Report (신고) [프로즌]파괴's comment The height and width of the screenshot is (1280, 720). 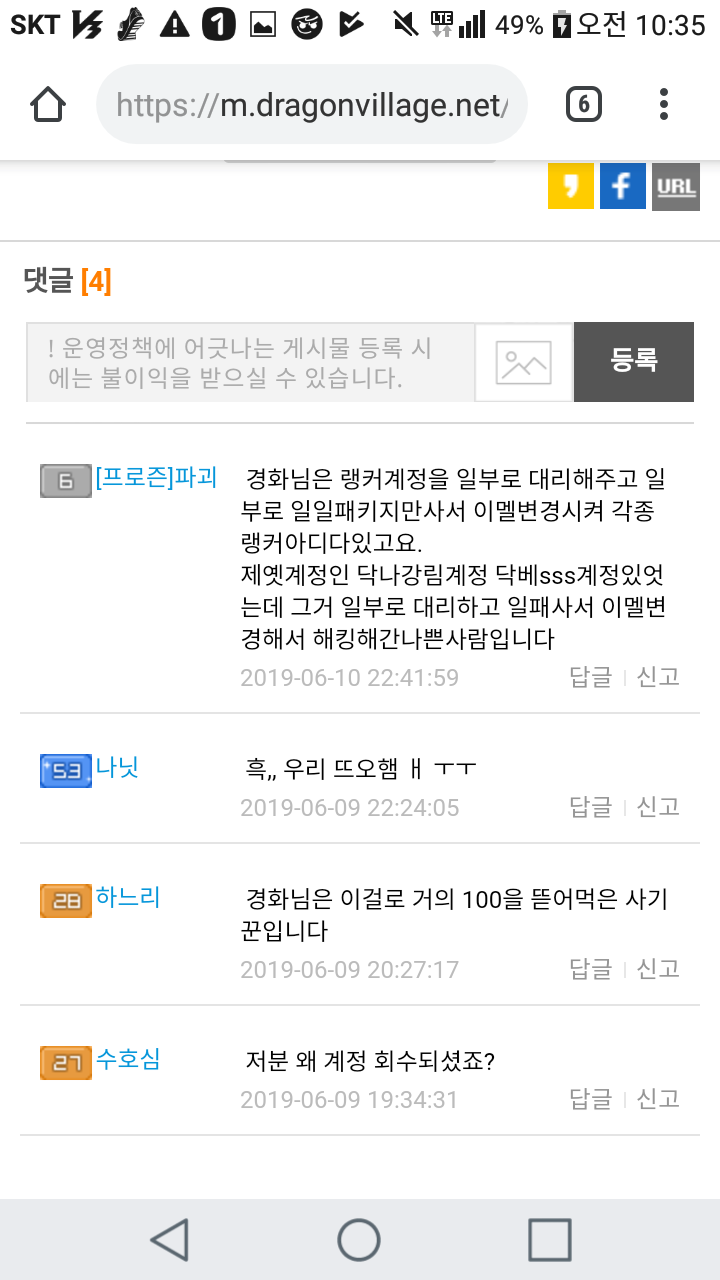(x=658, y=677)
